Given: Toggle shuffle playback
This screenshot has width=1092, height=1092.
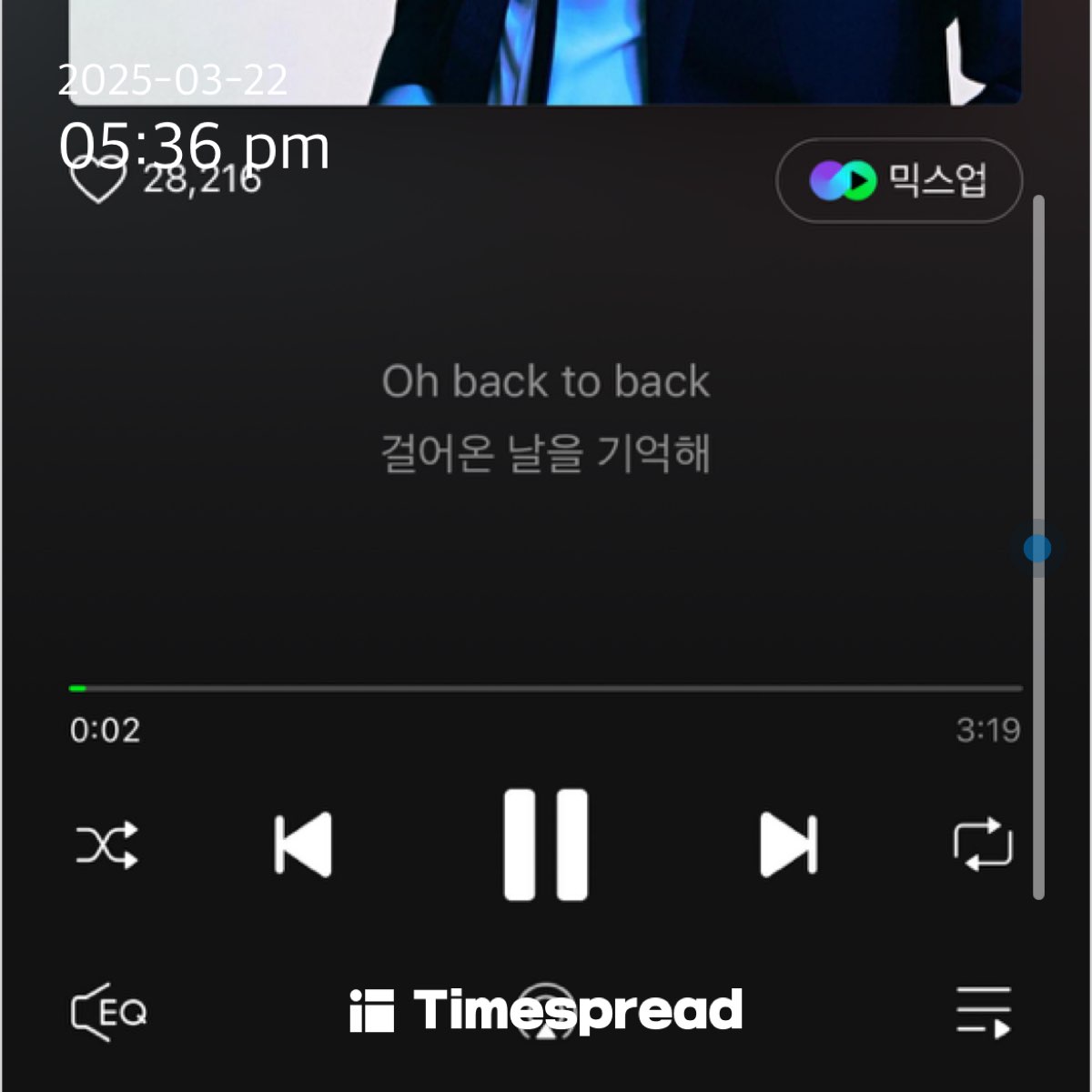Looking at the screenshot, I should pos(106,845).
